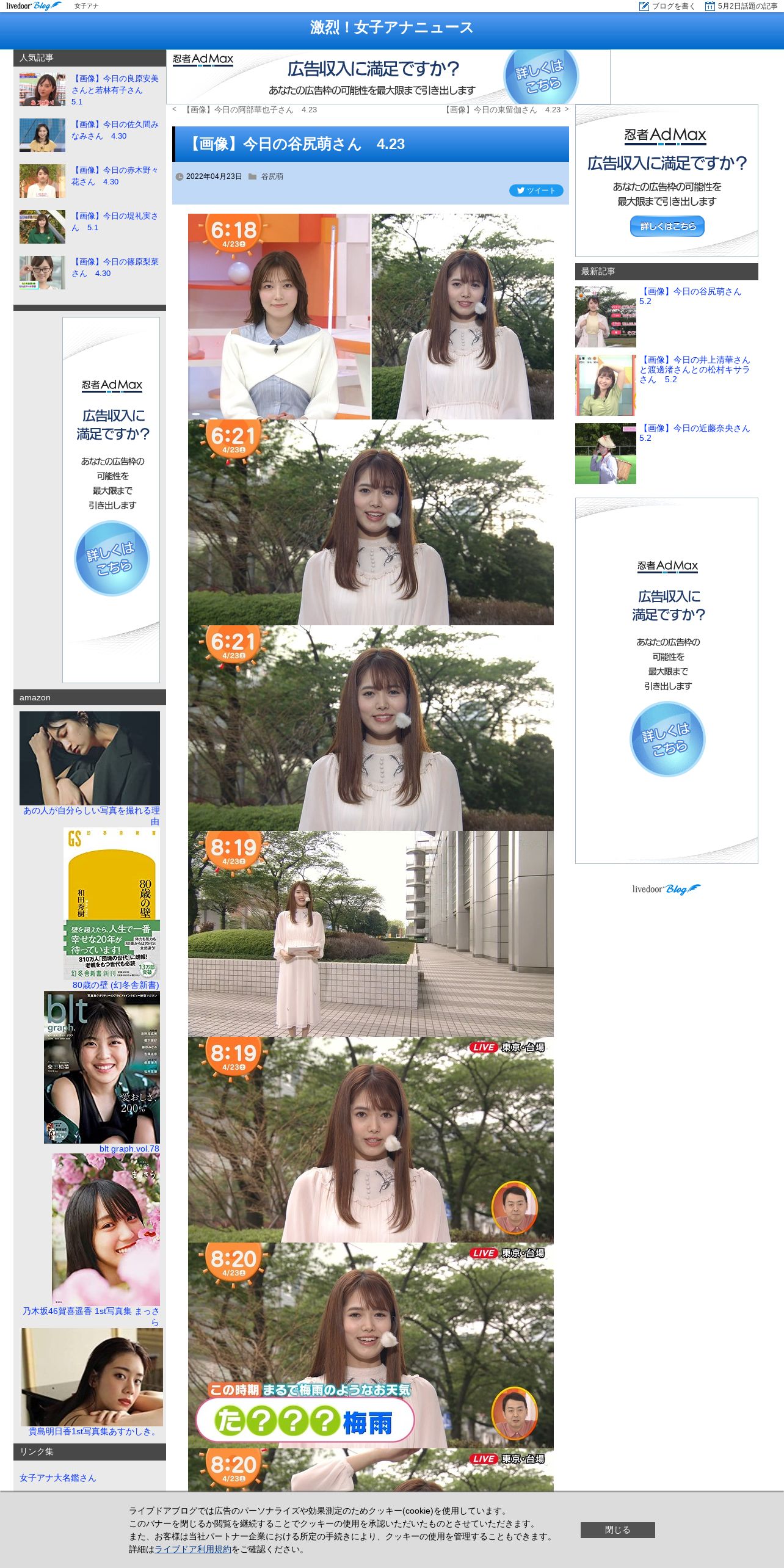This screenshot has height=1568, width=784.
Task: Open latest article 今日の近藤奈央さん 5.2
Action: 694,433
